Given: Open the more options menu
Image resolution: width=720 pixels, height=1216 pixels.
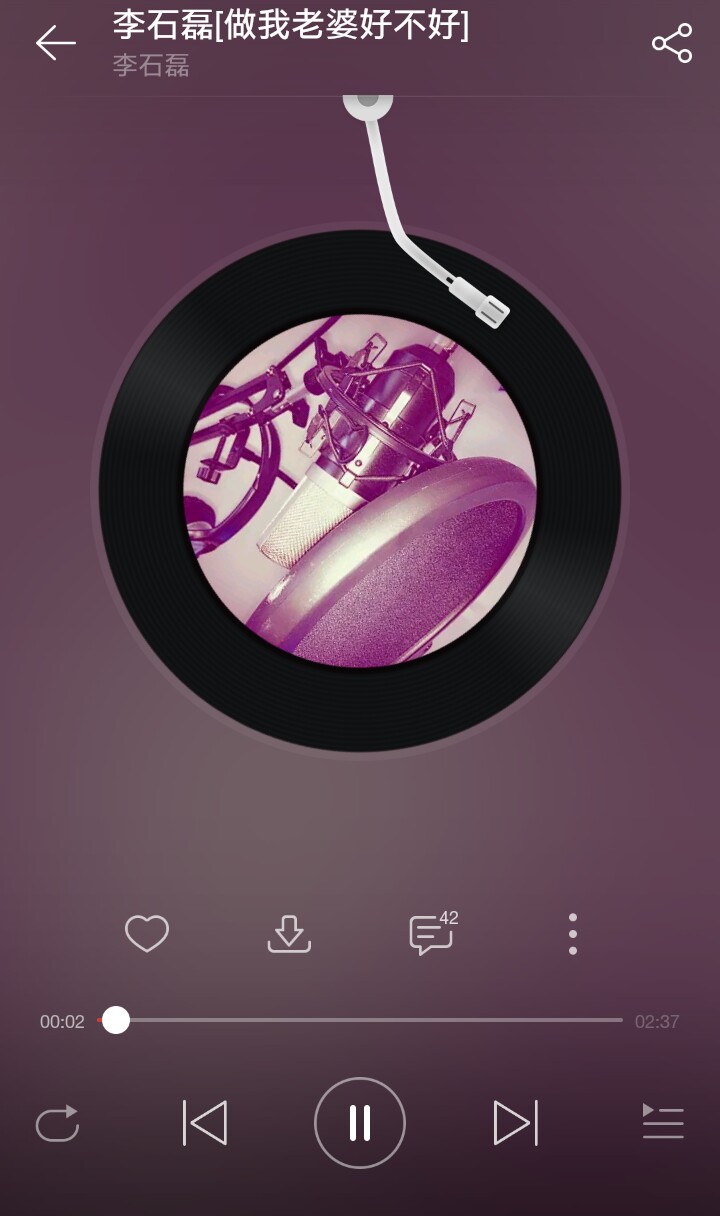Looking at the screenshot, I should pos(572,933).
